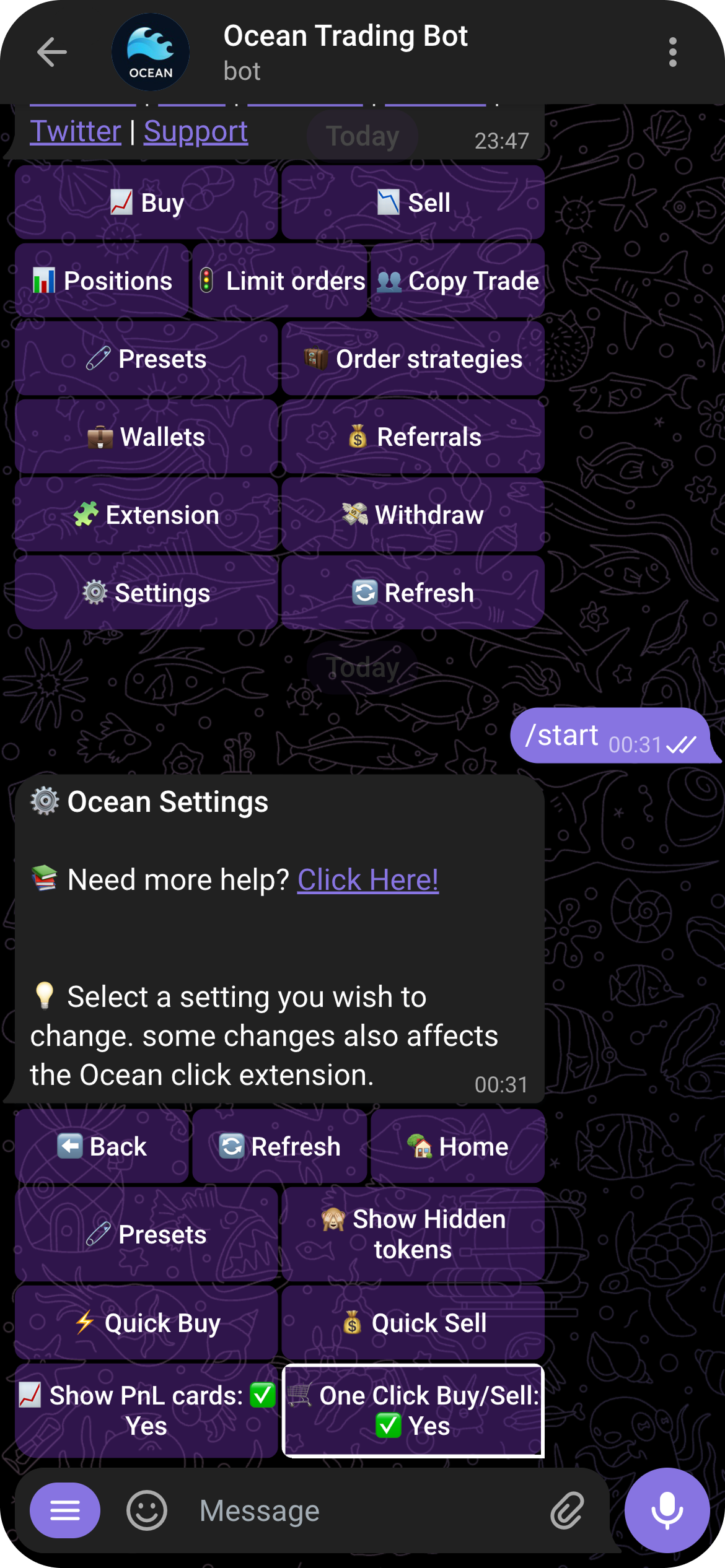The width and height of the screenshot is (725, 1568).
Task: Open the three-dot overflow menu
Action: coord(672,52)
